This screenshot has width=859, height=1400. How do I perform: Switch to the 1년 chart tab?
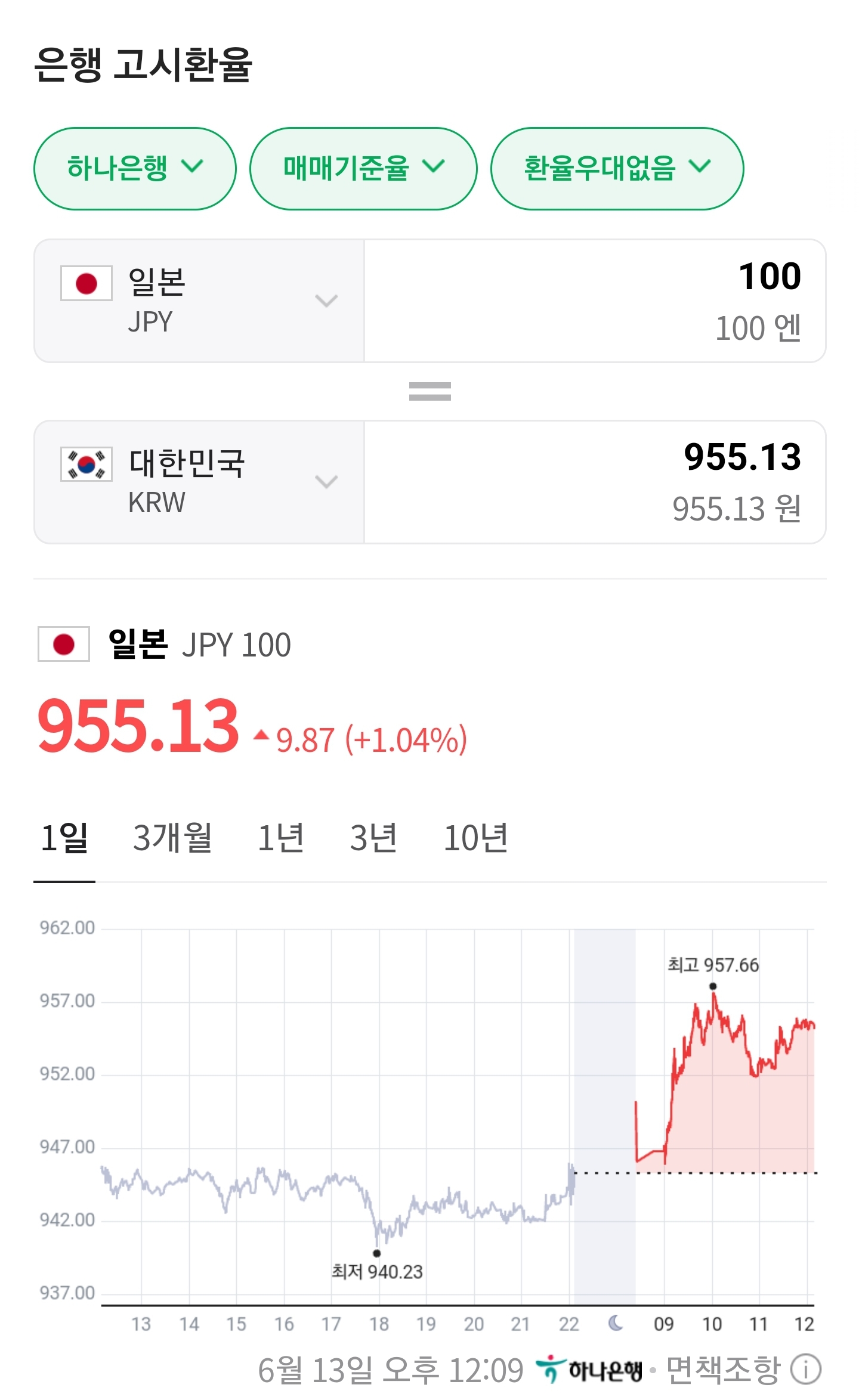(x=281, y=838)
